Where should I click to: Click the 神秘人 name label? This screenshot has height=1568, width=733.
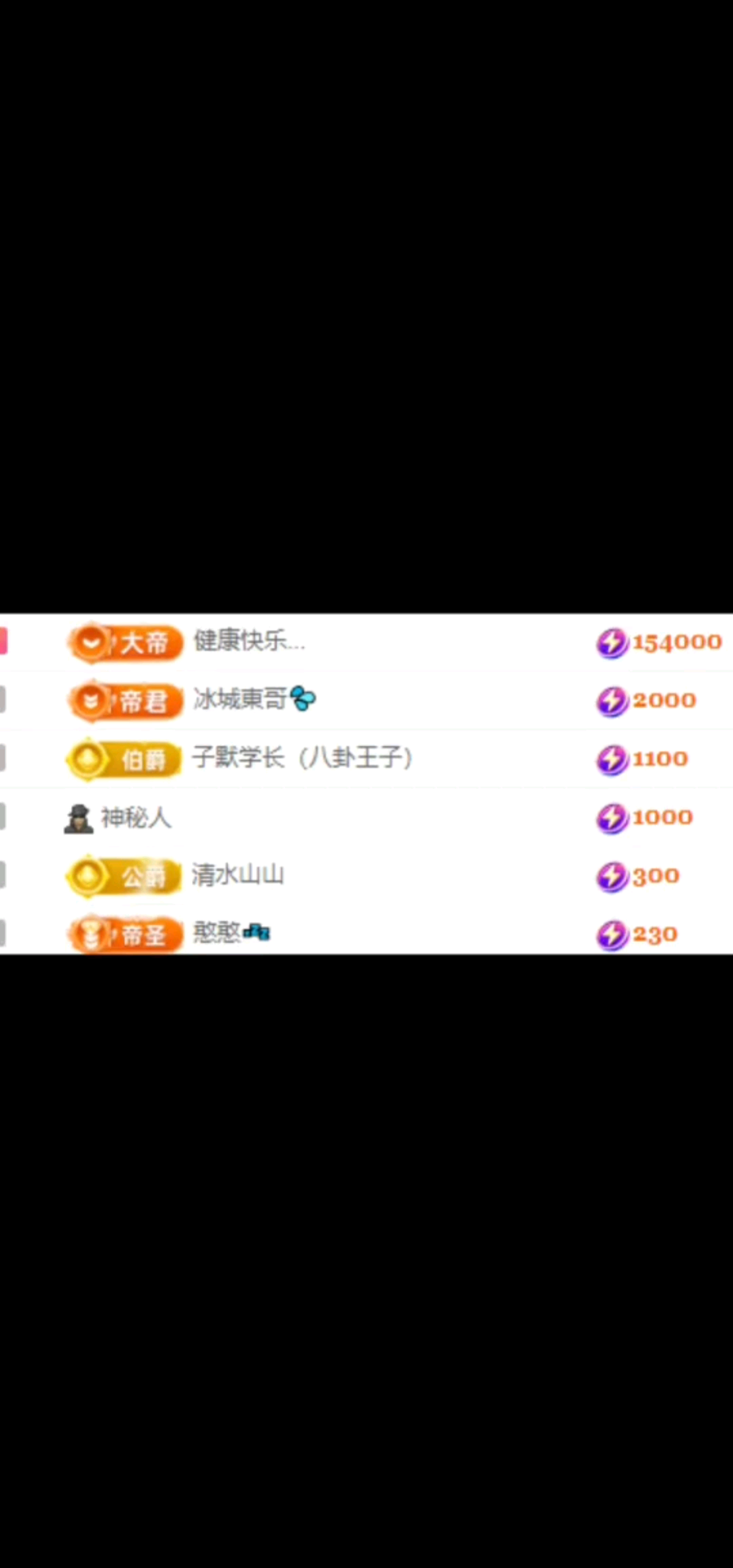coord(136,818)
